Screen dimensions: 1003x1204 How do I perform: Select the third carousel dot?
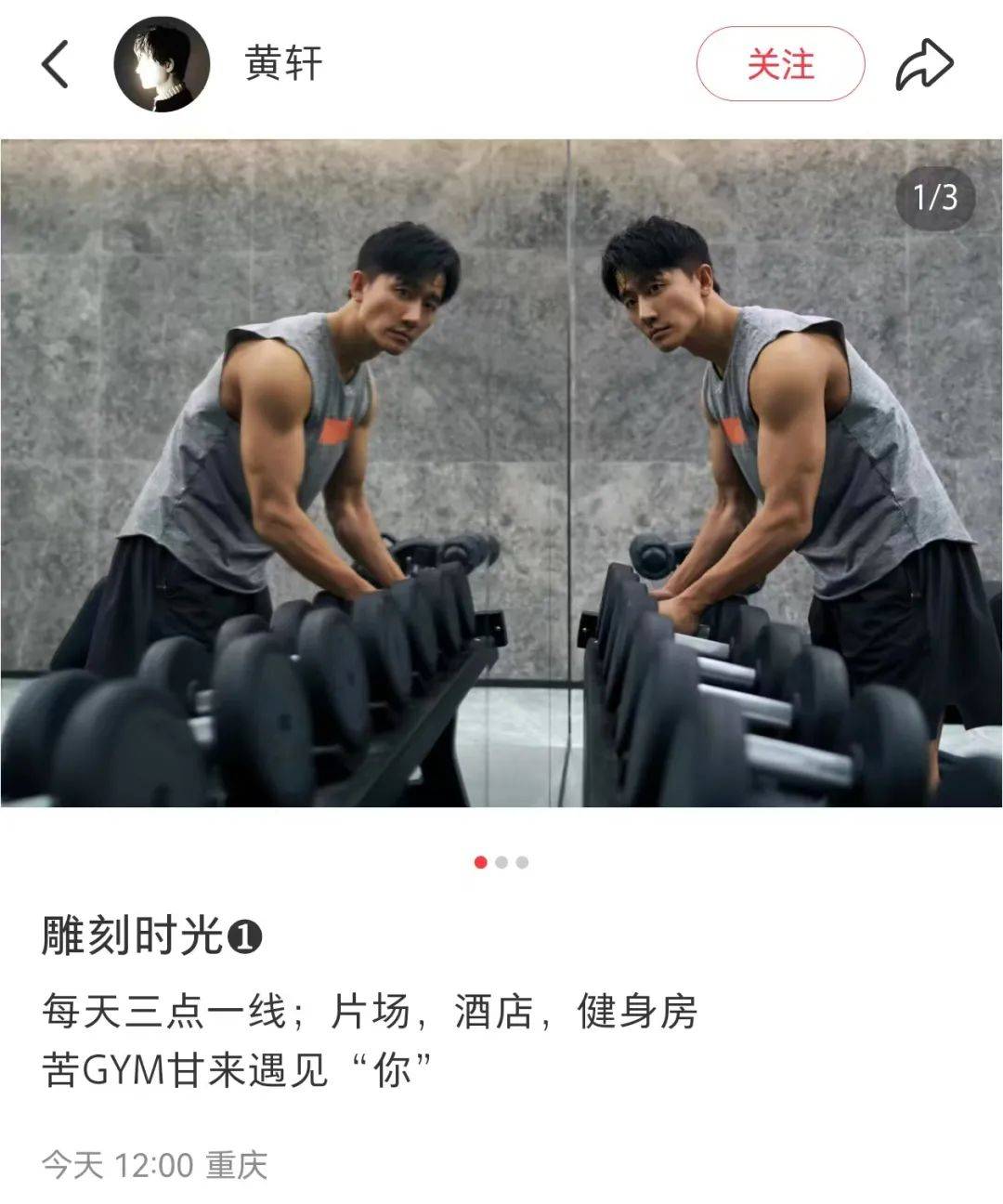pos(522,862)
